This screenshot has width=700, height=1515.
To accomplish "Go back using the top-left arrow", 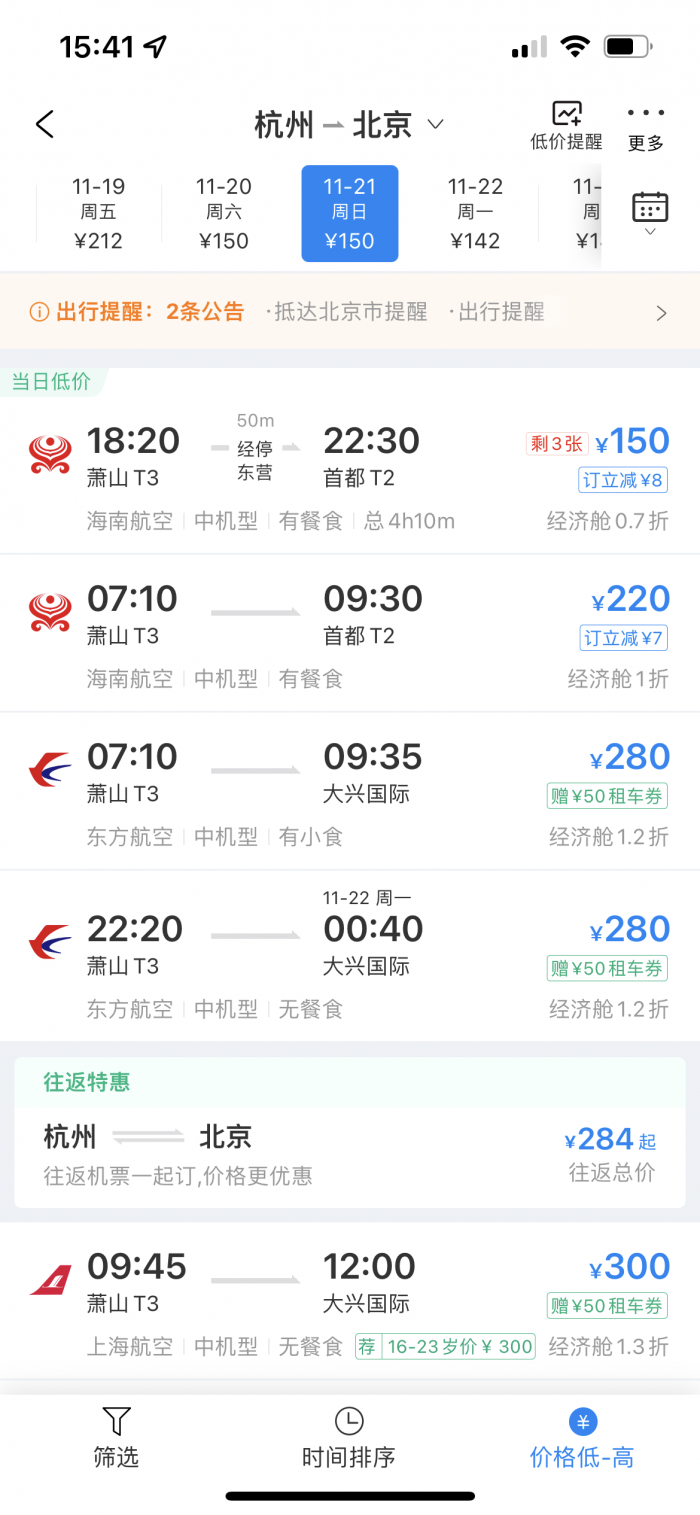I will click(44, 124).
